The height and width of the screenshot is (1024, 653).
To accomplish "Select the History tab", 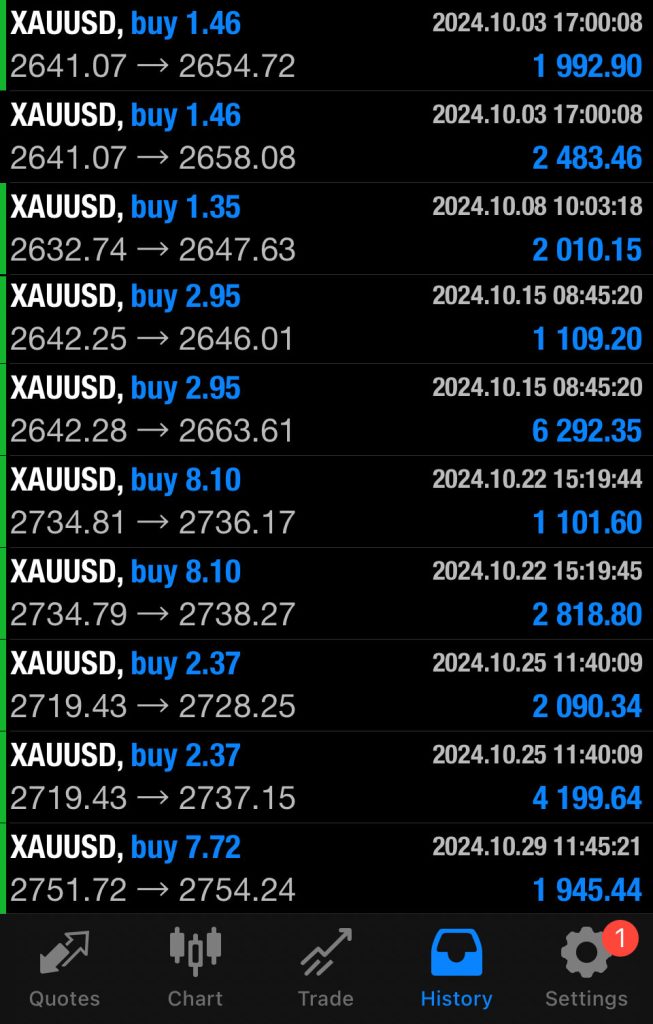I will [x=456, y=968].
